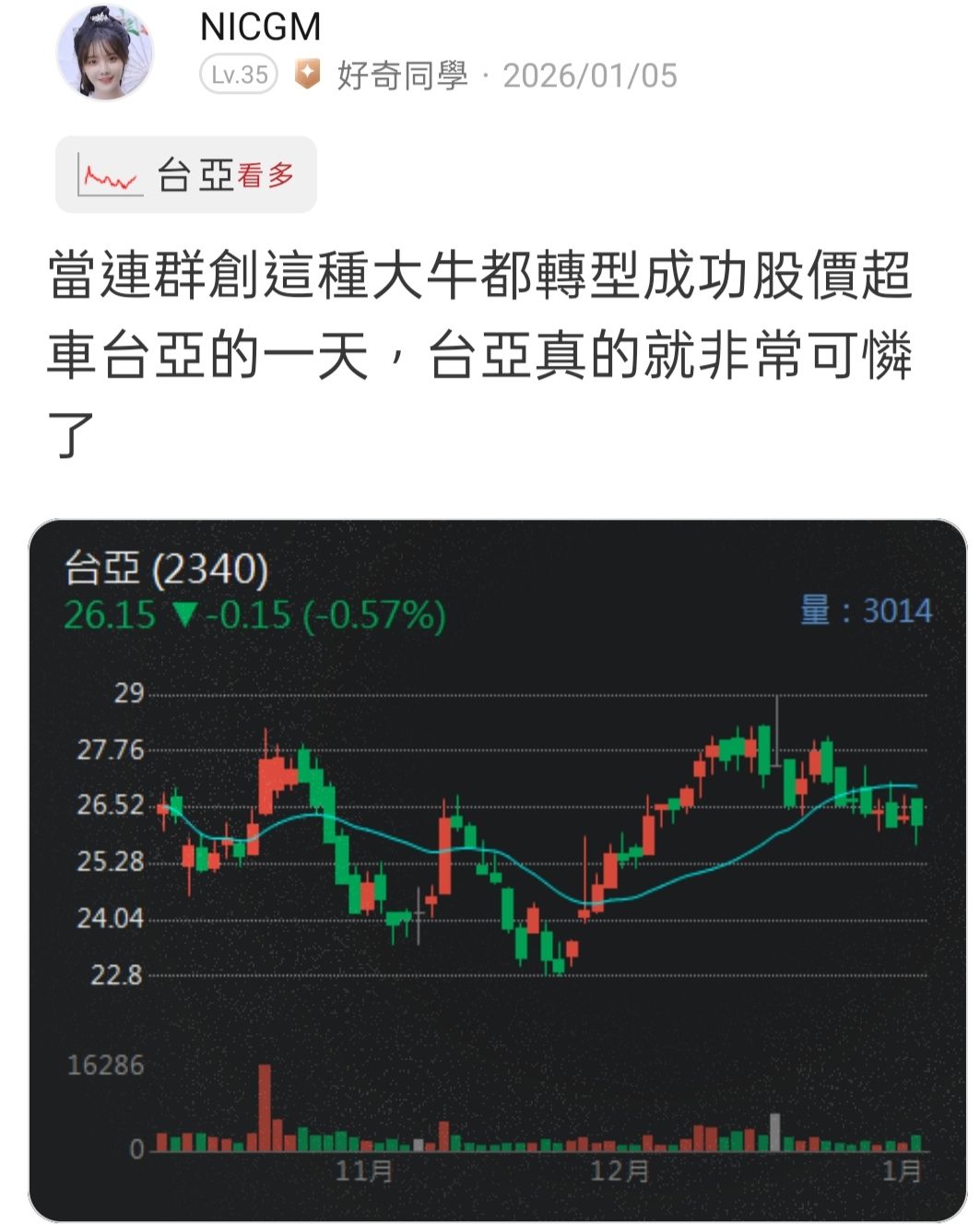This screenshot has width=980, height=1224.
Task: Open the 台亞 (2340) chart image
Action: 498,869
